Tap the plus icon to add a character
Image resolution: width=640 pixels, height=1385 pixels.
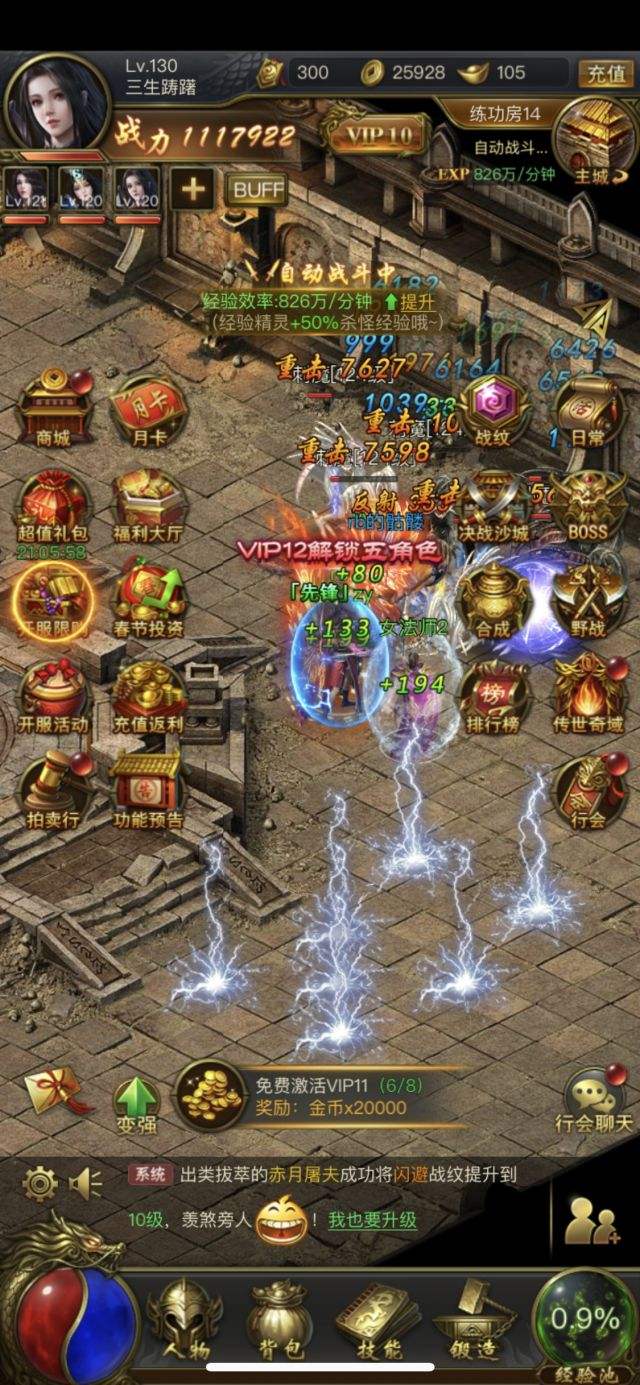[191, 189]
